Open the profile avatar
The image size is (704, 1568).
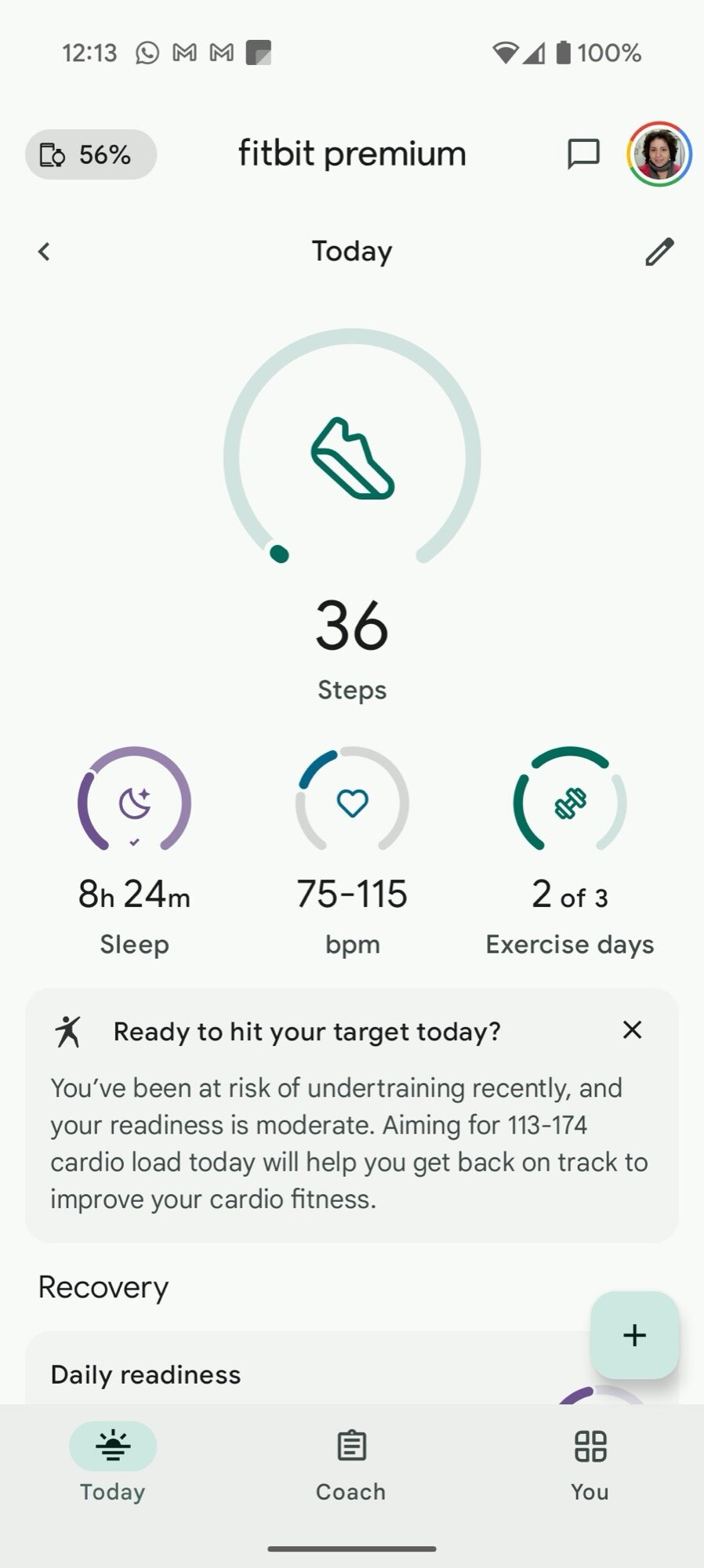tap(659, 154)
